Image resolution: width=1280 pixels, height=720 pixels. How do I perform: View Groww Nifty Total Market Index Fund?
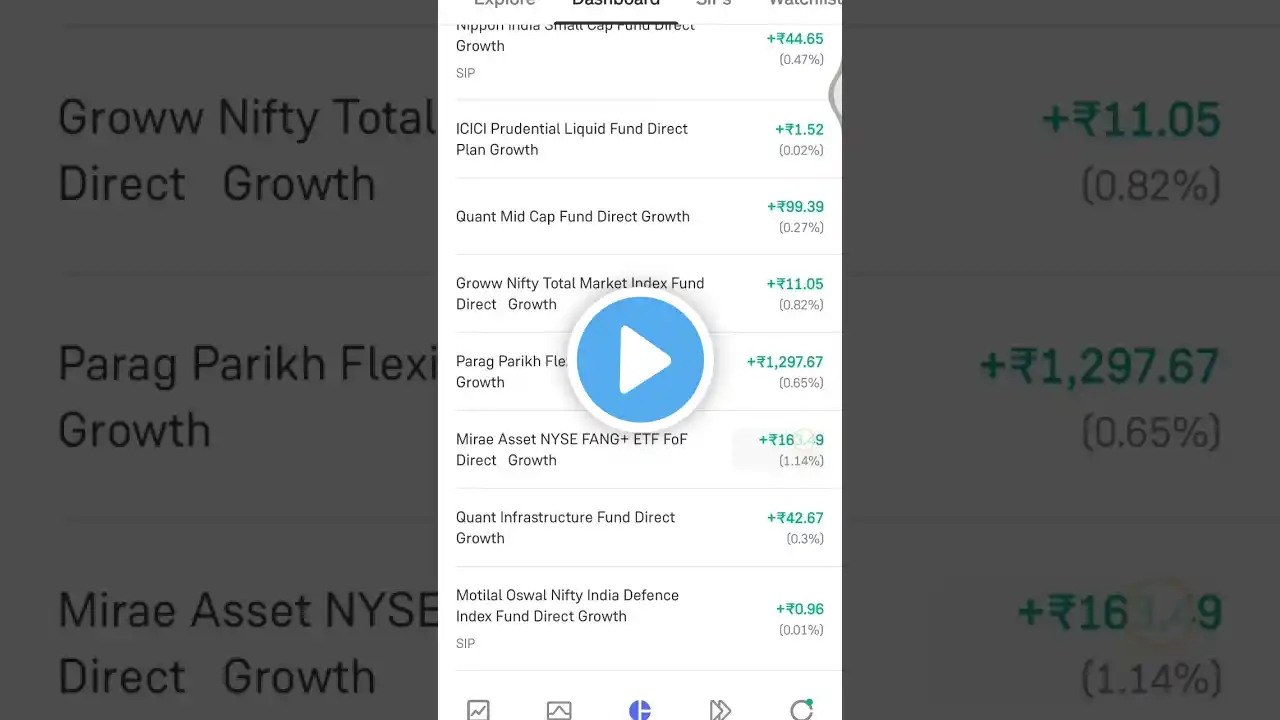point(580,294)
